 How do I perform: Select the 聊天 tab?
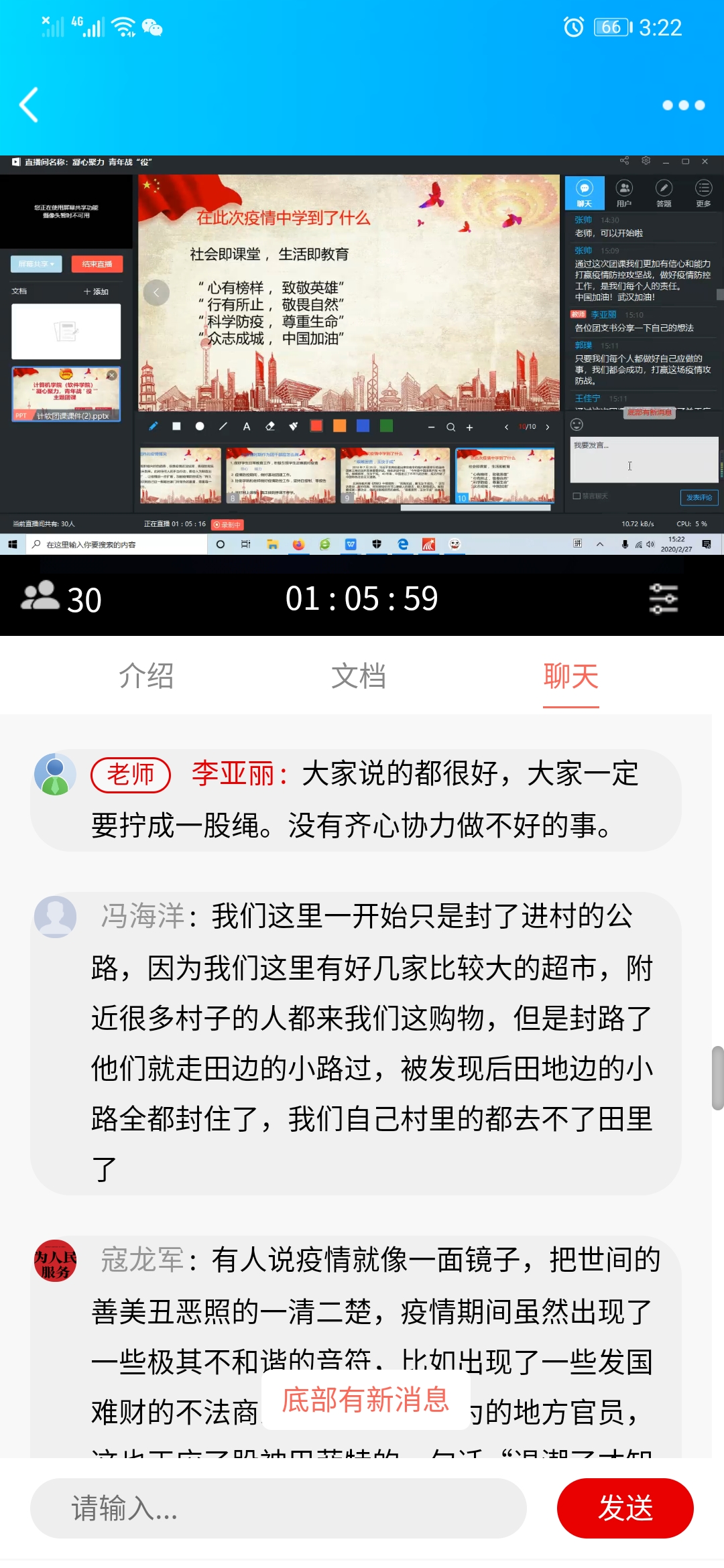click(570, 676)
